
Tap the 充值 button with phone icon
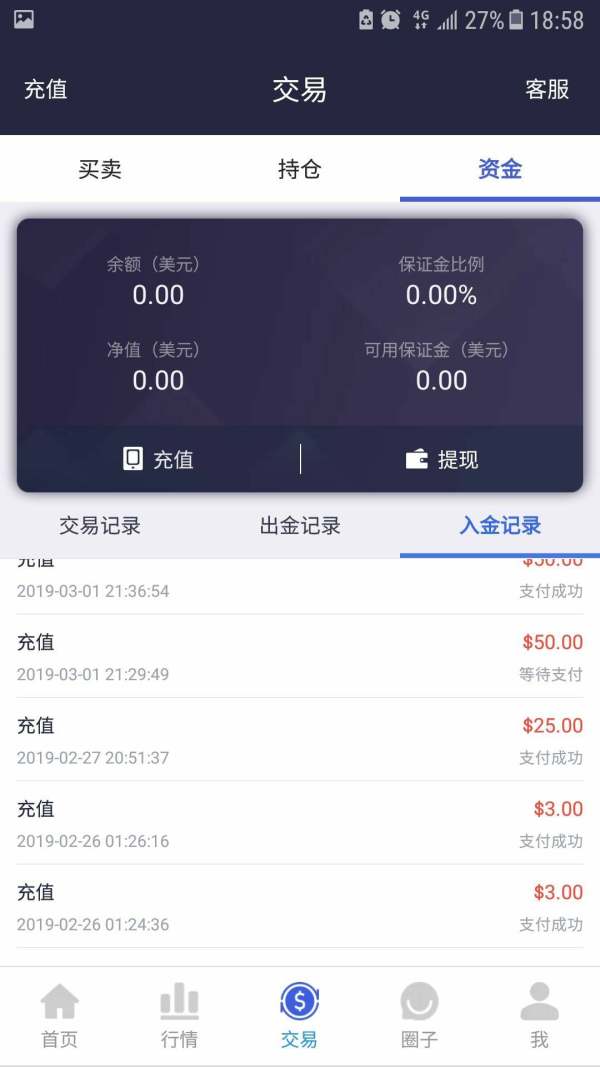point(159,459)
